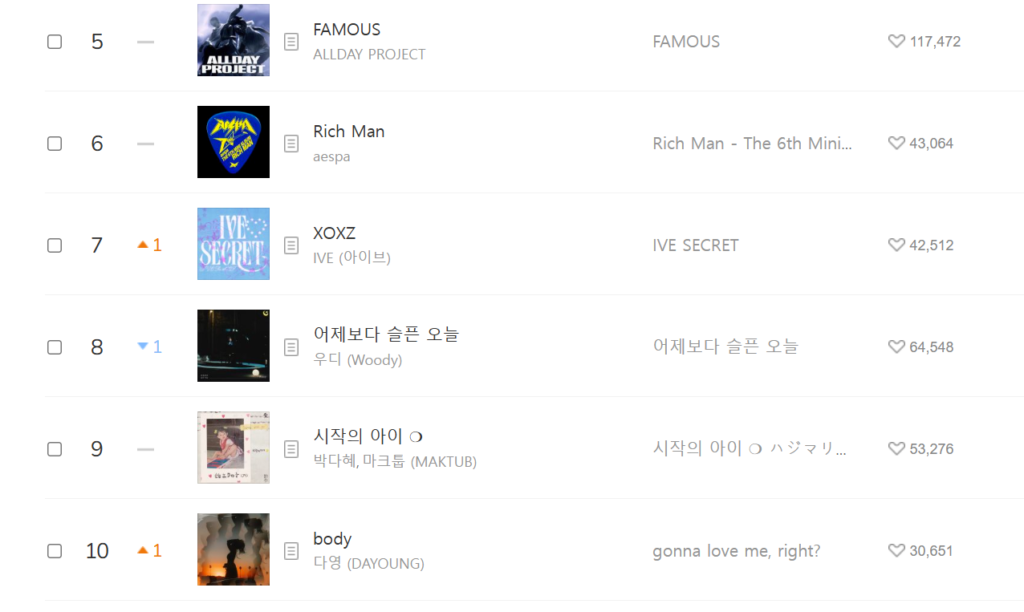Like the song FAMOUS
The image size is (1024, 612).
[896, 41]
